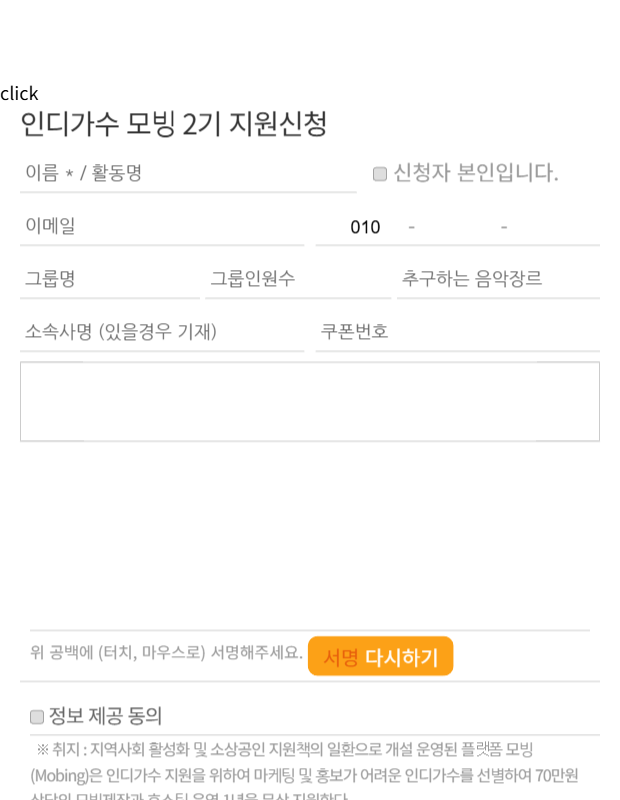
Task: Check the 신청자 본인입니다 checkbox
Action: (380, 174)
